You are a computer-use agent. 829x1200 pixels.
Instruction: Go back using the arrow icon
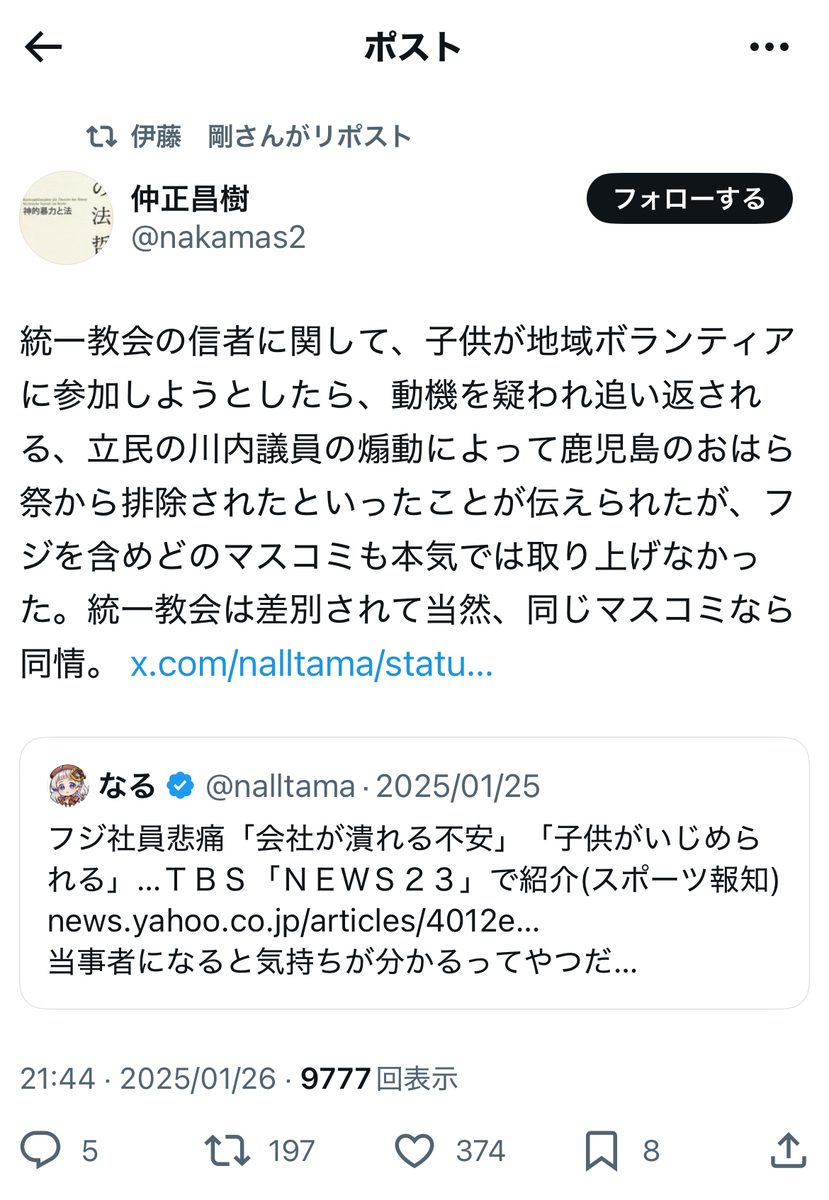[x=44, y=47]
